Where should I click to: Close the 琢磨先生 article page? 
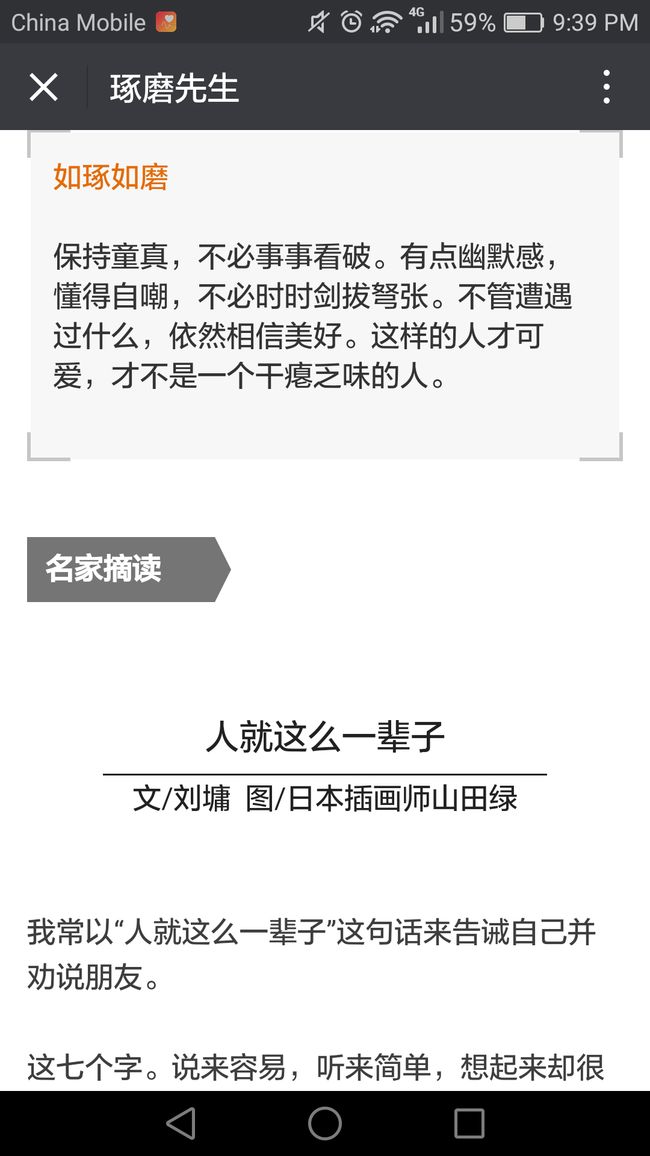[43, 87]
